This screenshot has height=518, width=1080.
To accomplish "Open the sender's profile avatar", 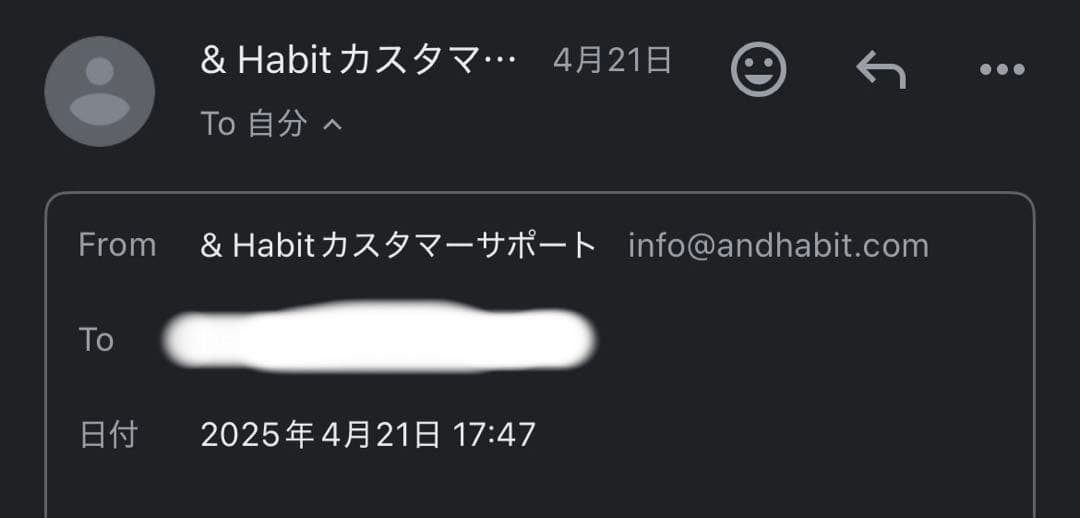I will pos(100,91).
